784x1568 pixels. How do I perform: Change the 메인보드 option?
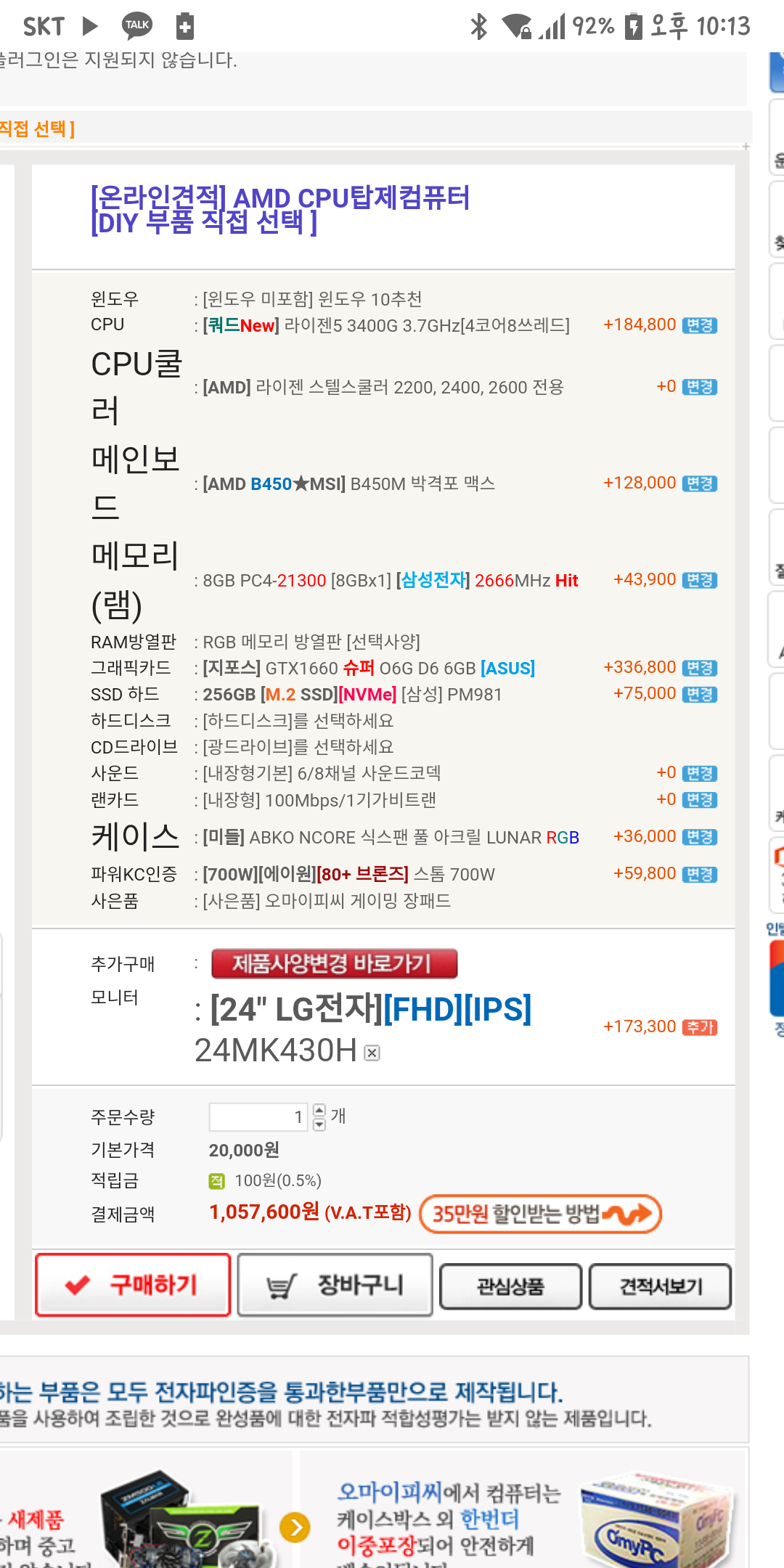coord(700,483)
